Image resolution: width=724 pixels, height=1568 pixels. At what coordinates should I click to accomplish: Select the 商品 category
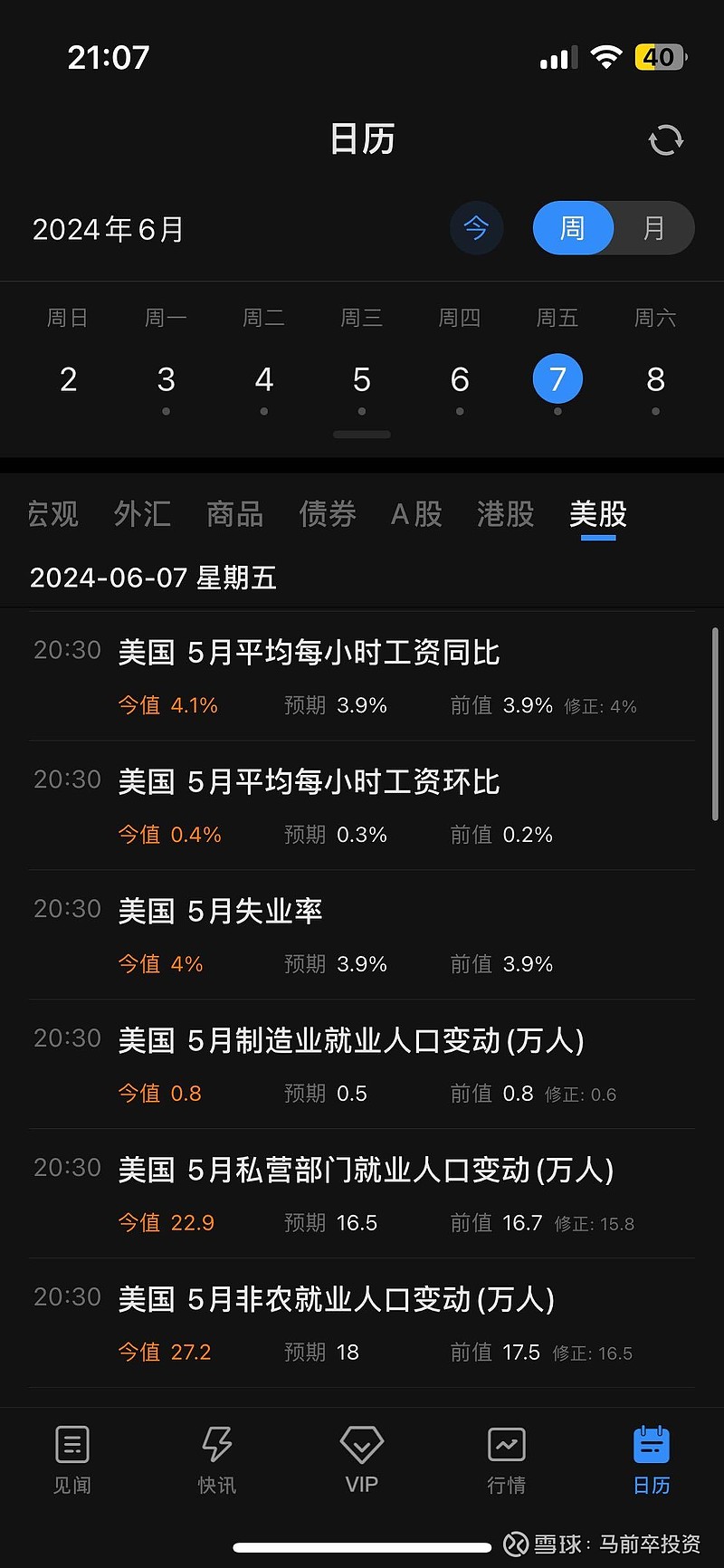[233, 514]
